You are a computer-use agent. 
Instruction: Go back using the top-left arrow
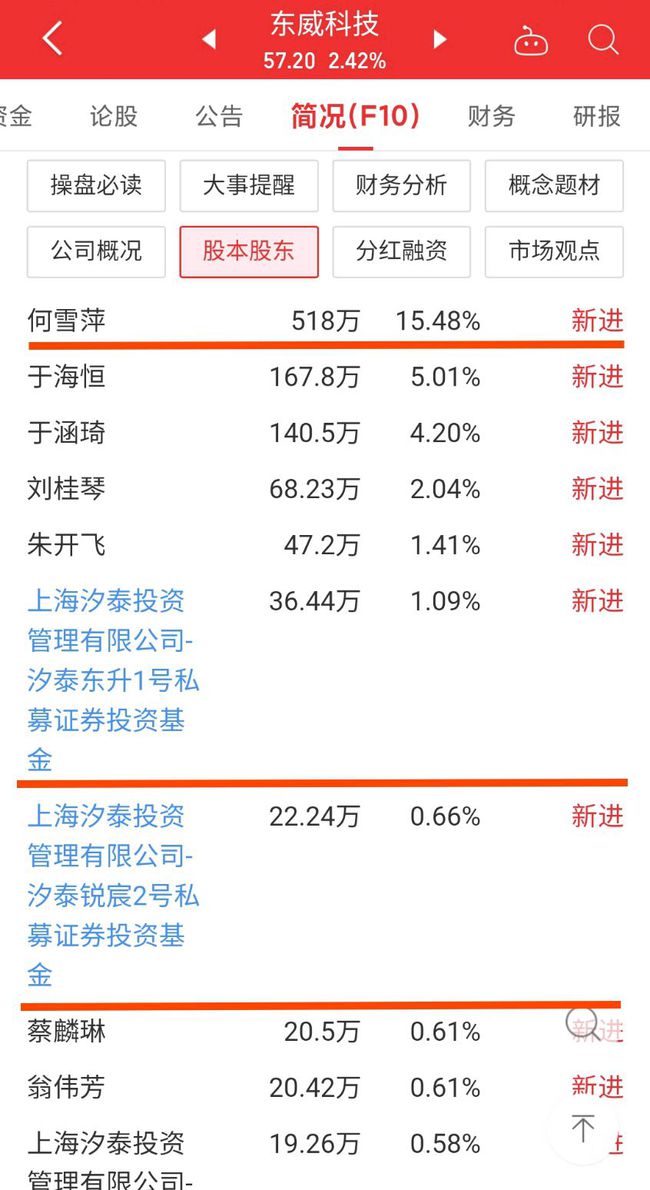coord(52,38)
